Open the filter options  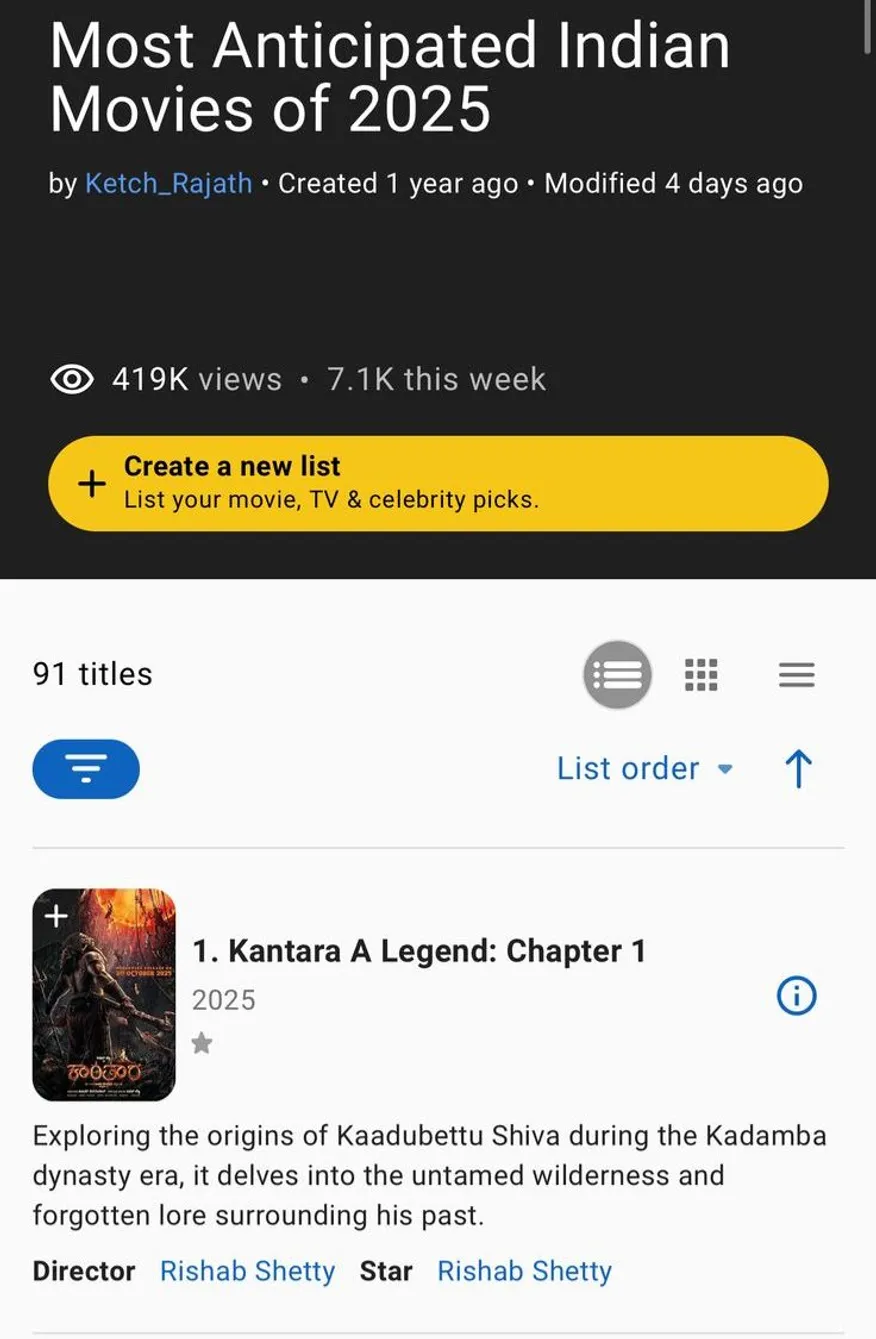coord(86,769)
